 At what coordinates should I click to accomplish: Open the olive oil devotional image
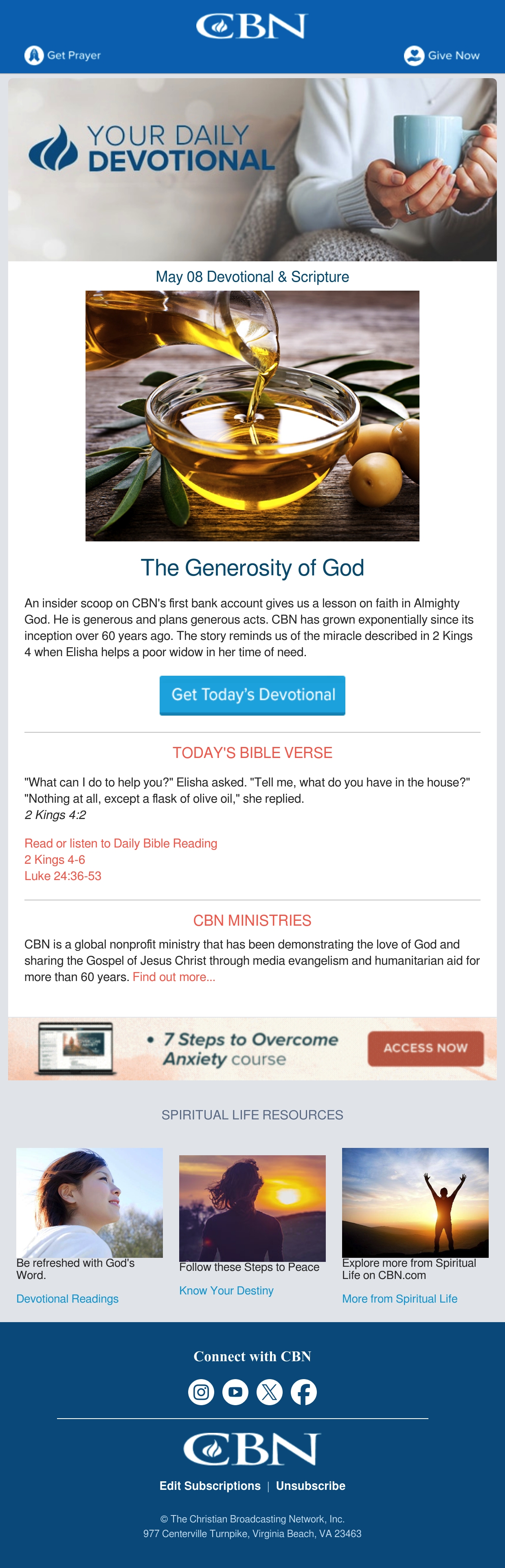coord(252,416)
